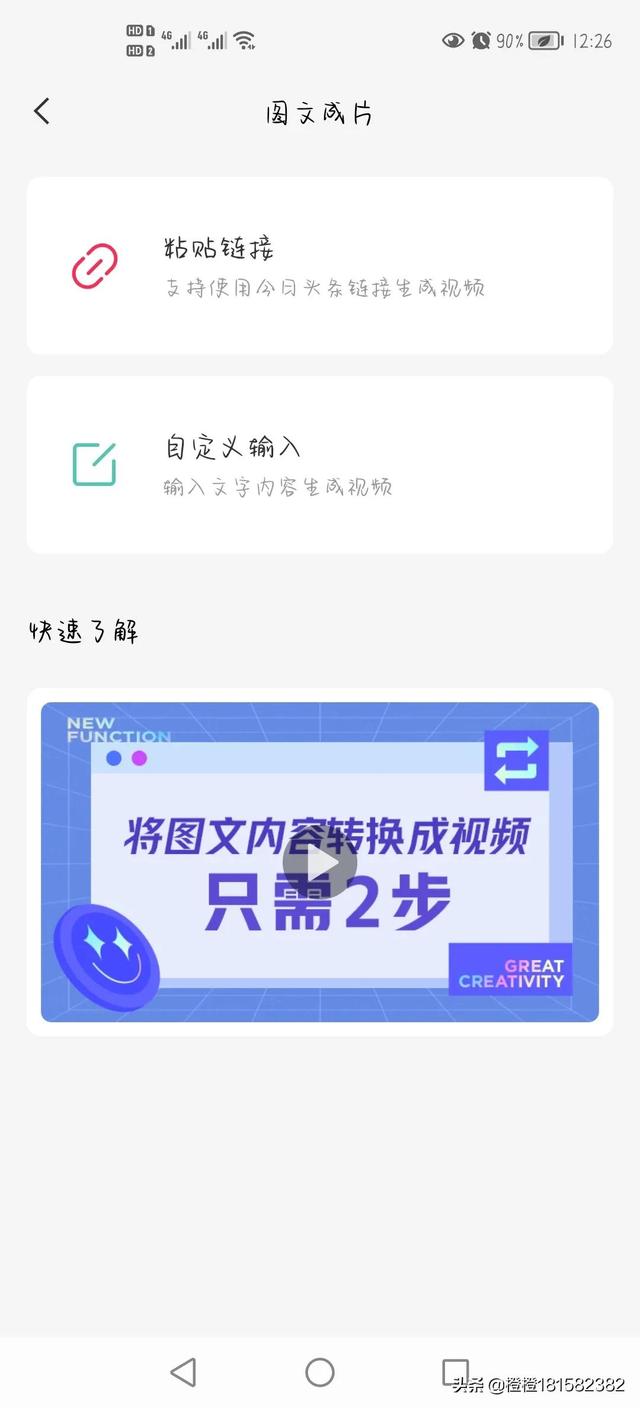The image size is (640, 1408).
Task: Go back from the 图文成片 page
Action: click(x=41, y=111)
